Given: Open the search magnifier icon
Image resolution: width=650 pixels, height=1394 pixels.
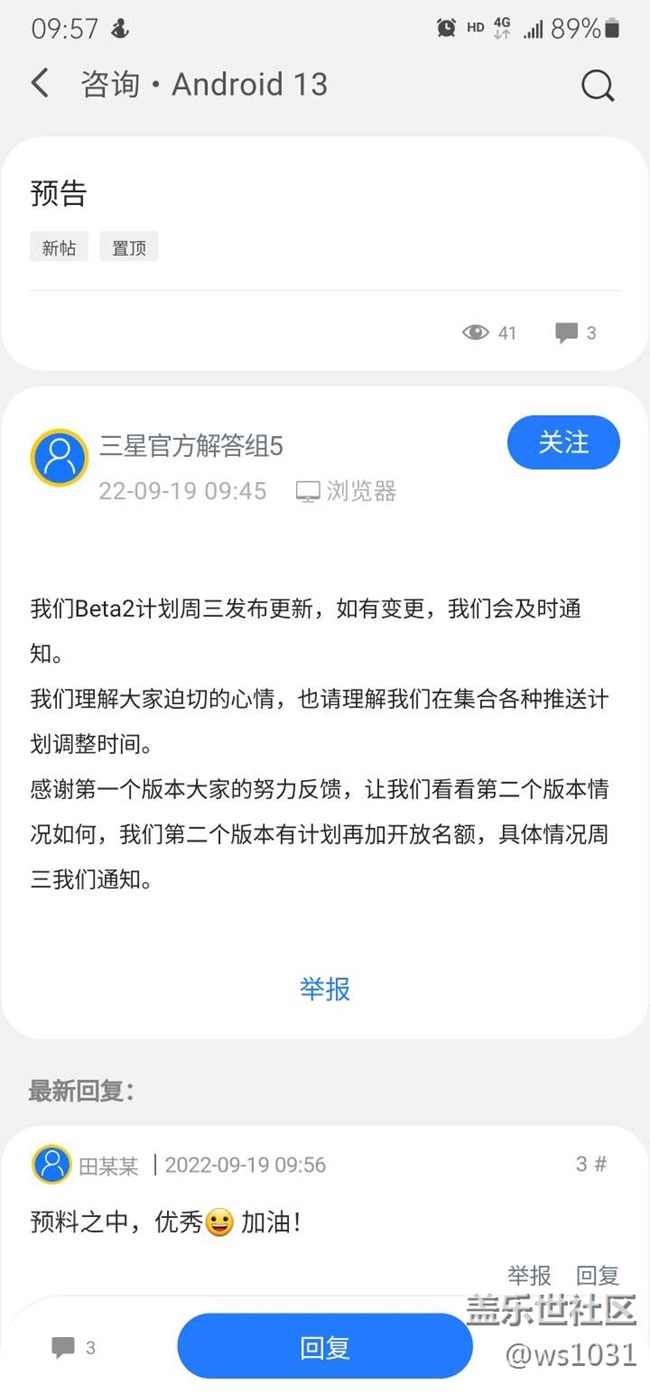Looking at the screenshot, I should [x=597, y=86].
